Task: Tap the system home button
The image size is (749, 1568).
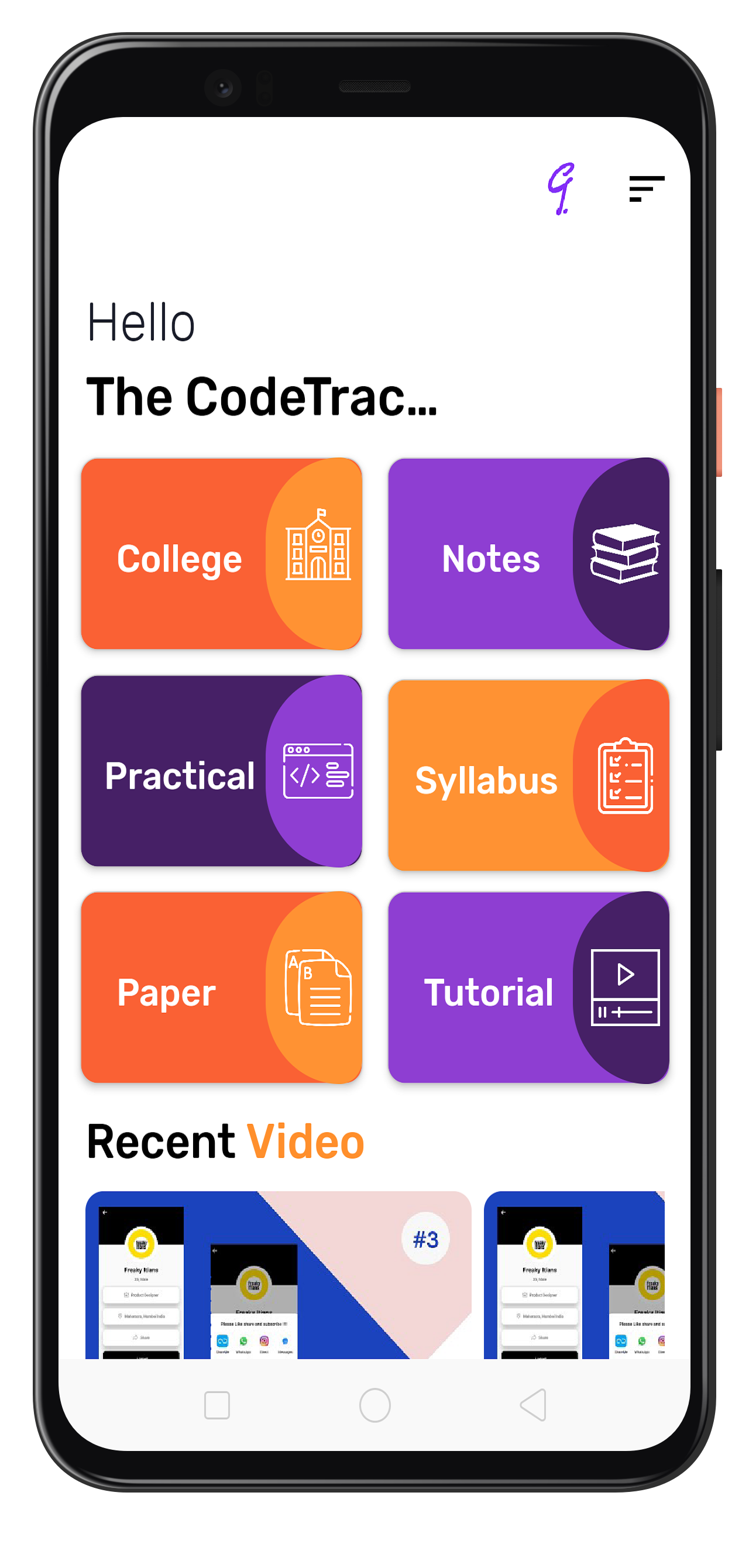Action: pyautogui.click(x=374, y=1405)
